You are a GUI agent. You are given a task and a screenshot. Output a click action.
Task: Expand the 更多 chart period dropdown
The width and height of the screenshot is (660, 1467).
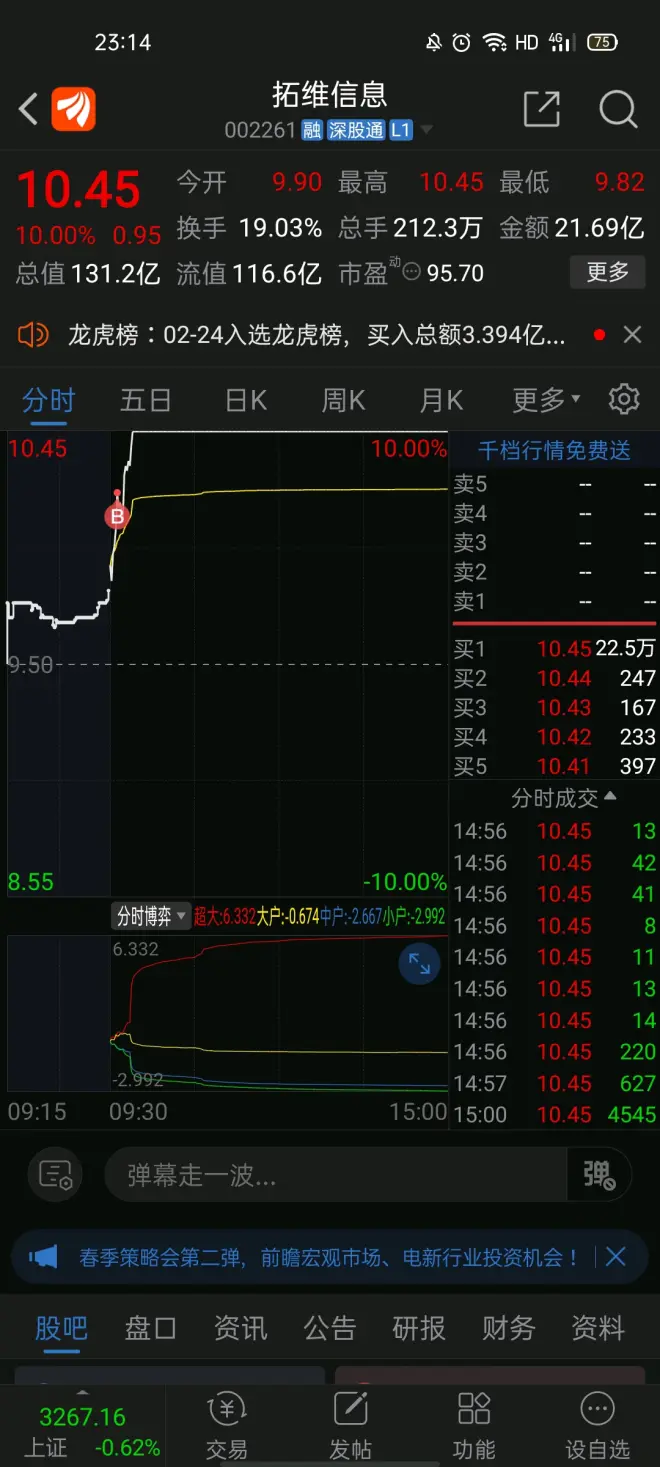pyautogui.click(x=546, y=401)
